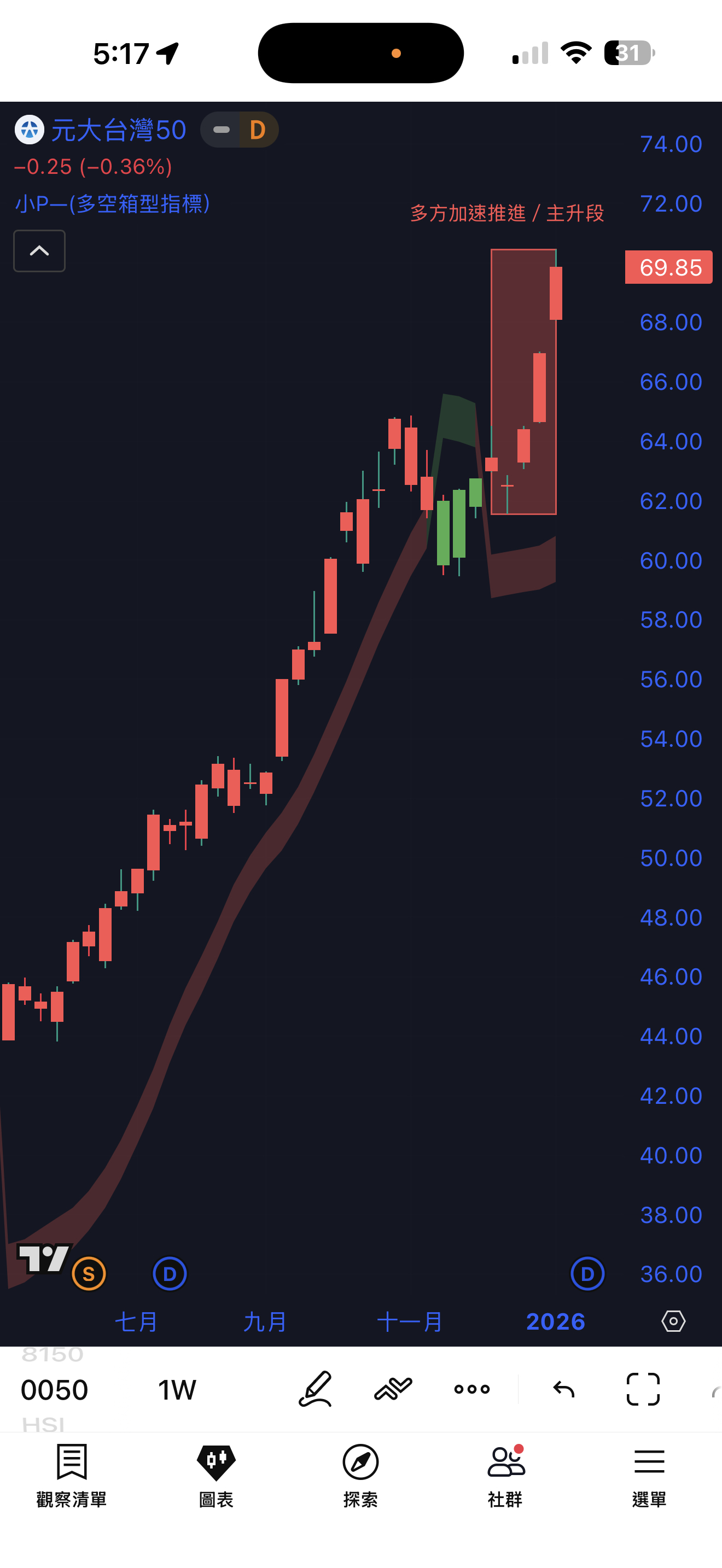Tap the orange S split marker
Image resolution: width=722 pixels, height=1568 pixels.
pos(89,1273)
